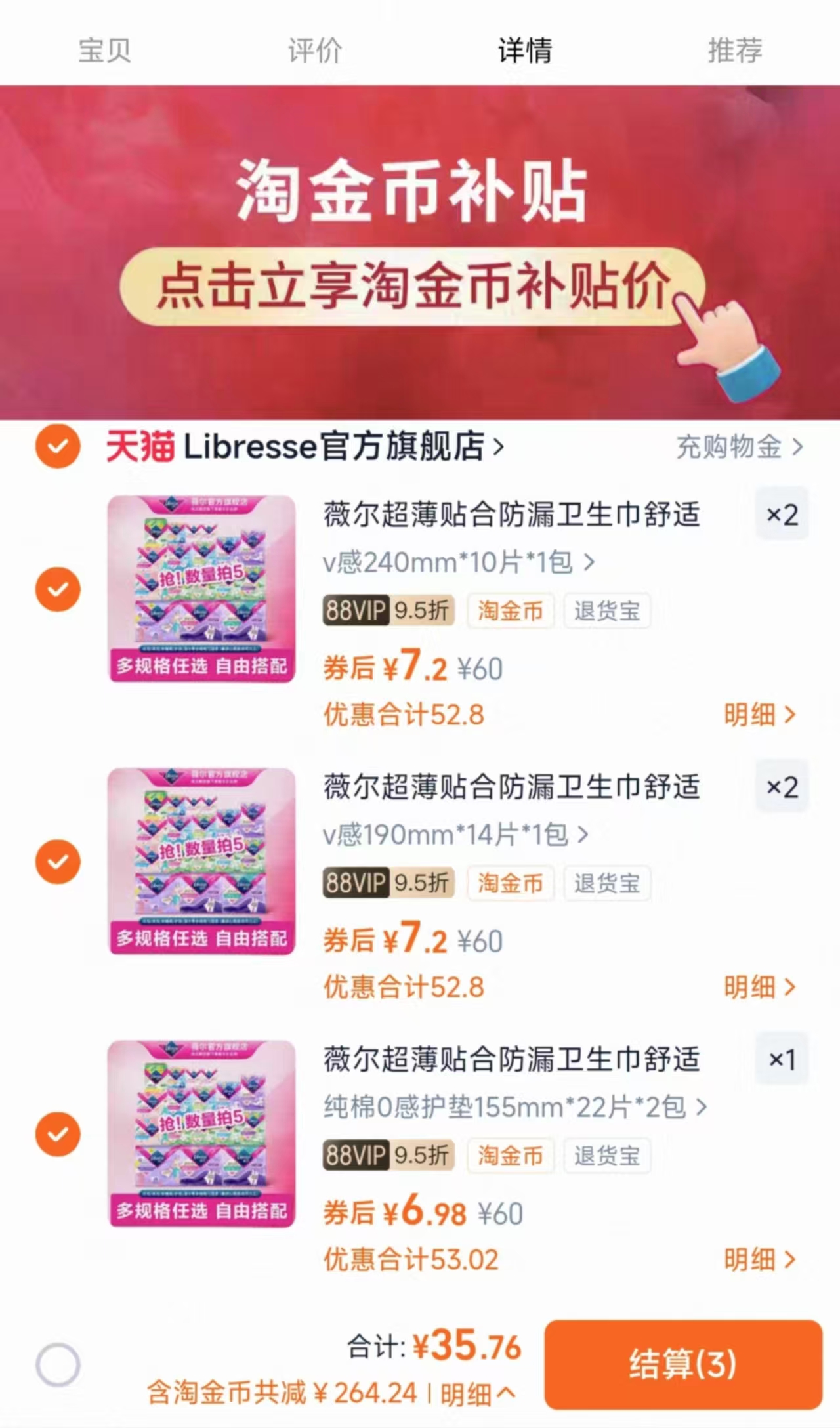The height and width of the screenshot is (1428, 840).
Task: Click the 淘金币 badge on second product
Action: [x=511, y=883]
